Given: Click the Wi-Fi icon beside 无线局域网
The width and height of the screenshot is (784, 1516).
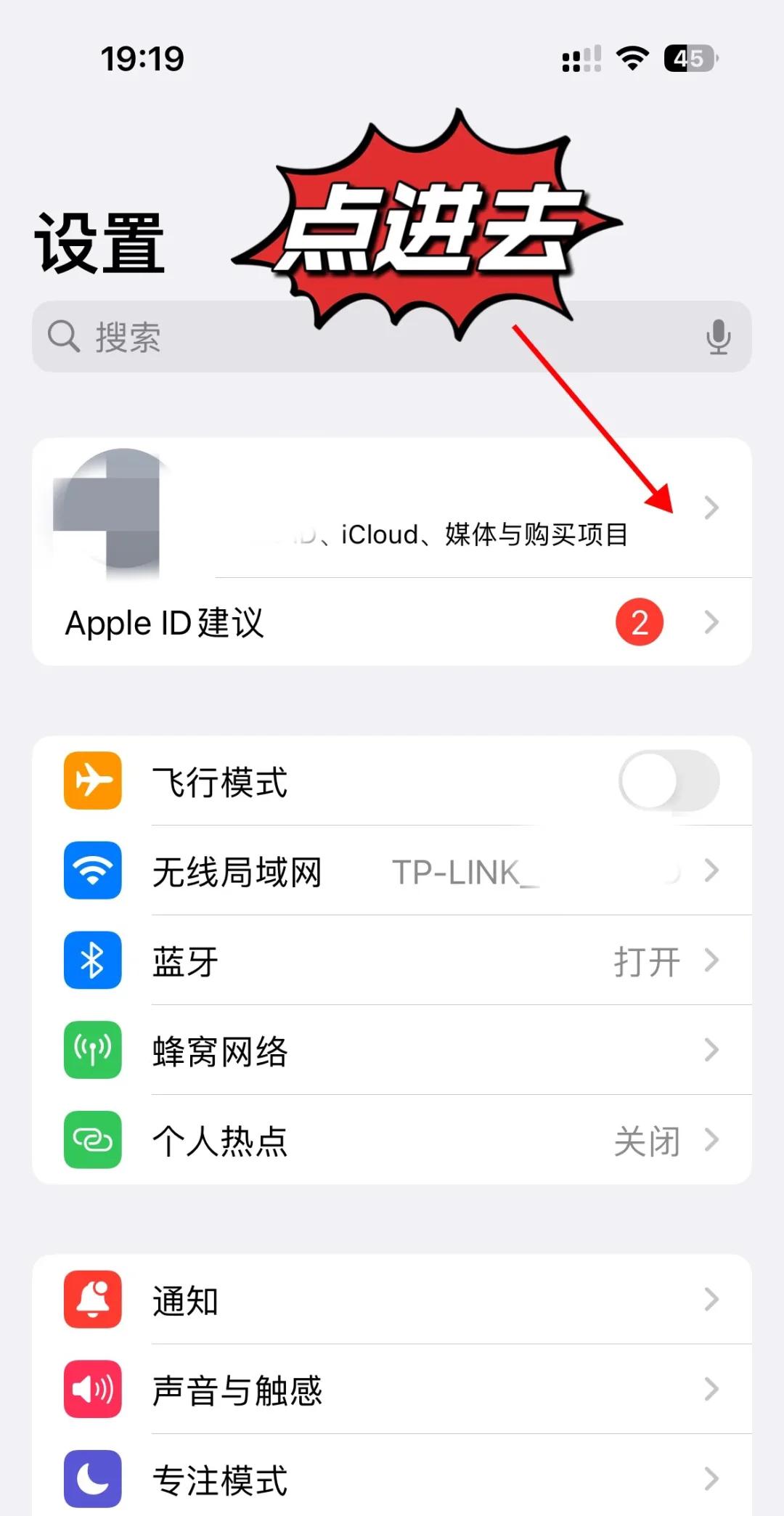Looking at the screenshot, I should [x=92, y=871].
